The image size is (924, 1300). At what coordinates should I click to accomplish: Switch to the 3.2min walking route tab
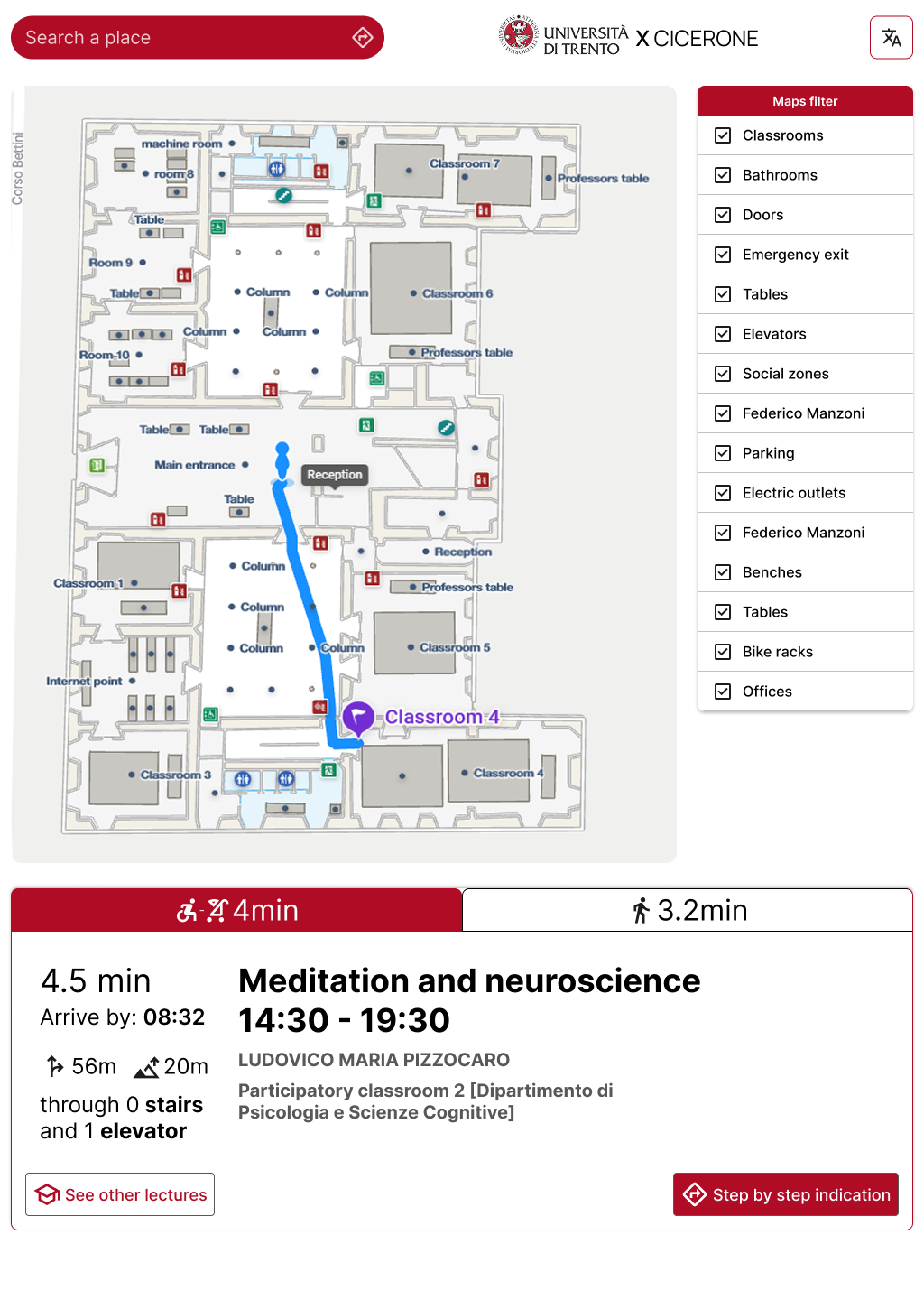(688, 910)
